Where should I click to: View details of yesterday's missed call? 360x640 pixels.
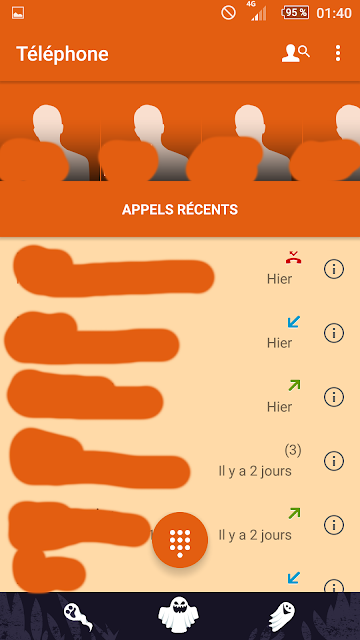(x=334, y=269)
